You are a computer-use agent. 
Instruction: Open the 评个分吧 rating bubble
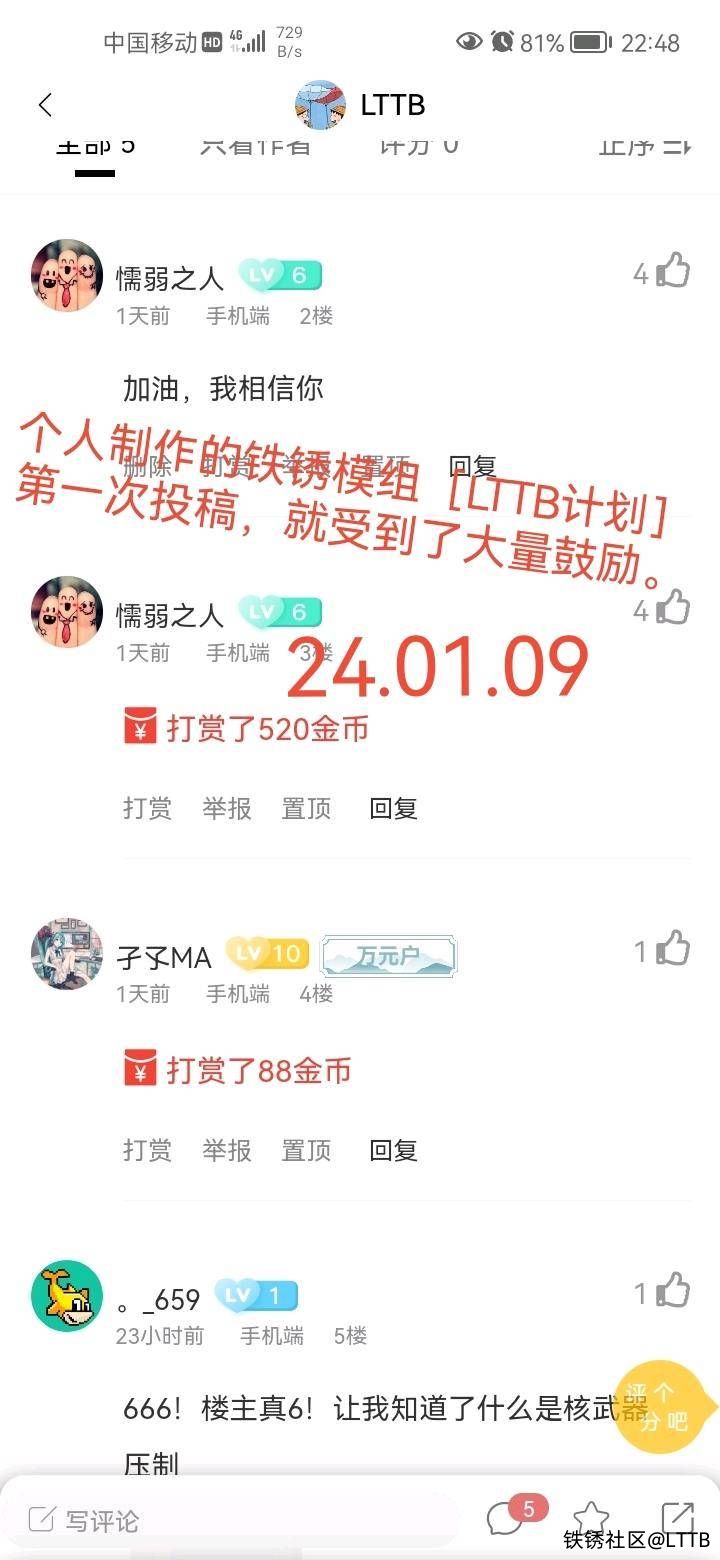pos(658,1405)
